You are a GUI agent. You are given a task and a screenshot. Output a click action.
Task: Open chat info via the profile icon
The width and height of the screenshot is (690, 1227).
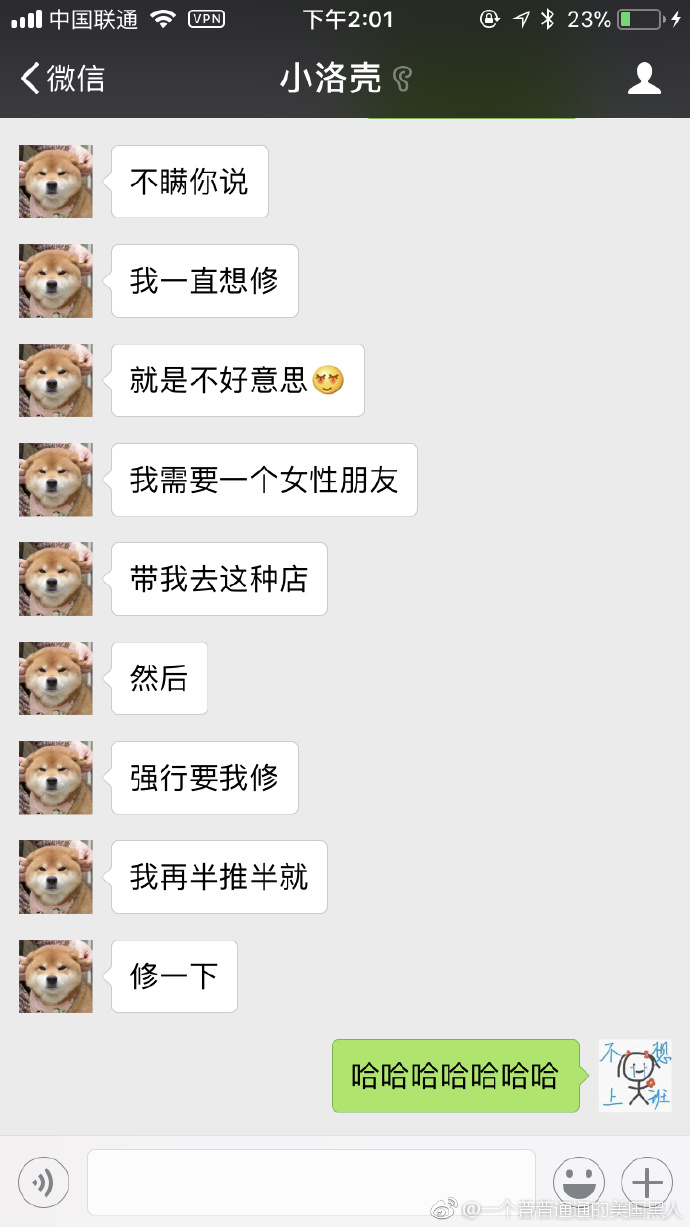[644, 79]
